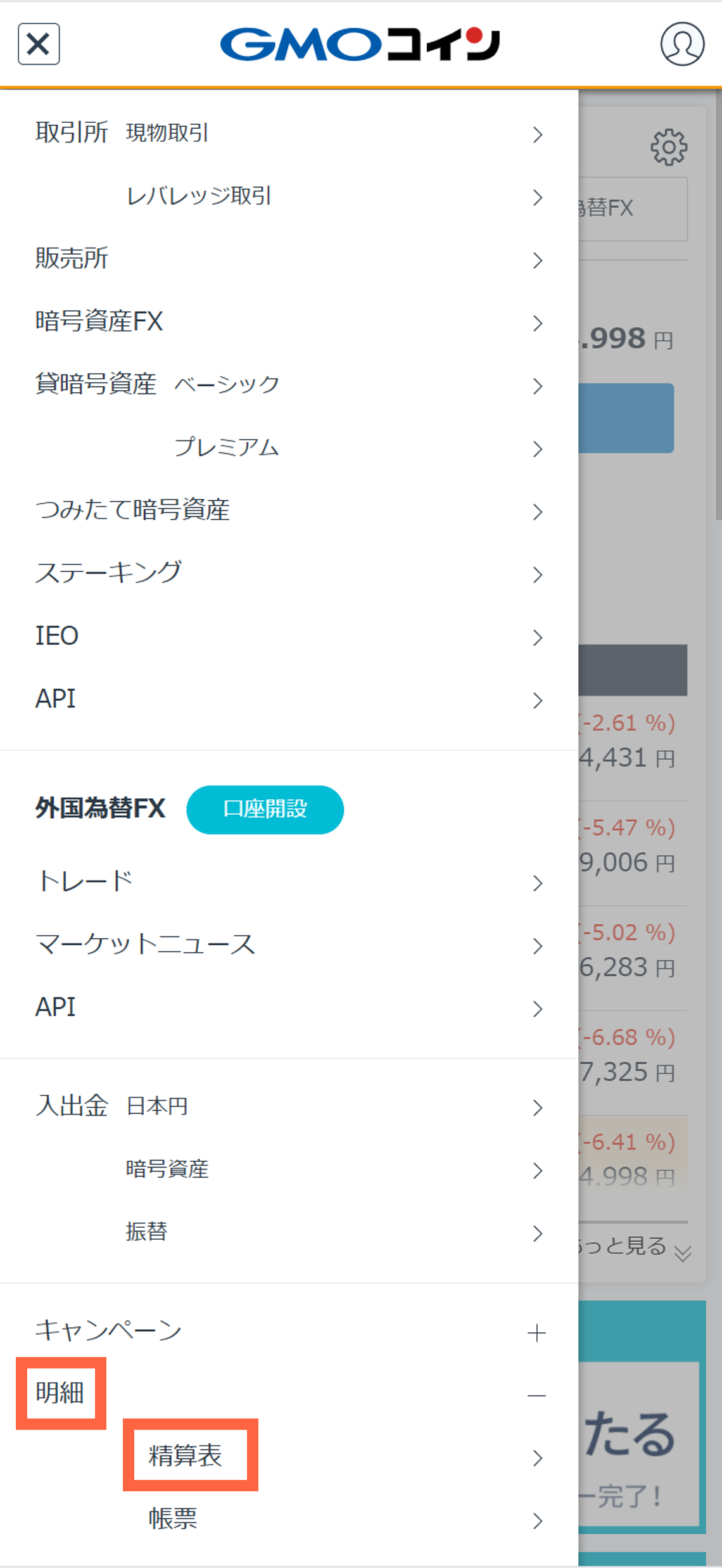Collapse the 明細 section
The height and width of the screenshot is (1568, 722).
click(x=289, y=1394)
